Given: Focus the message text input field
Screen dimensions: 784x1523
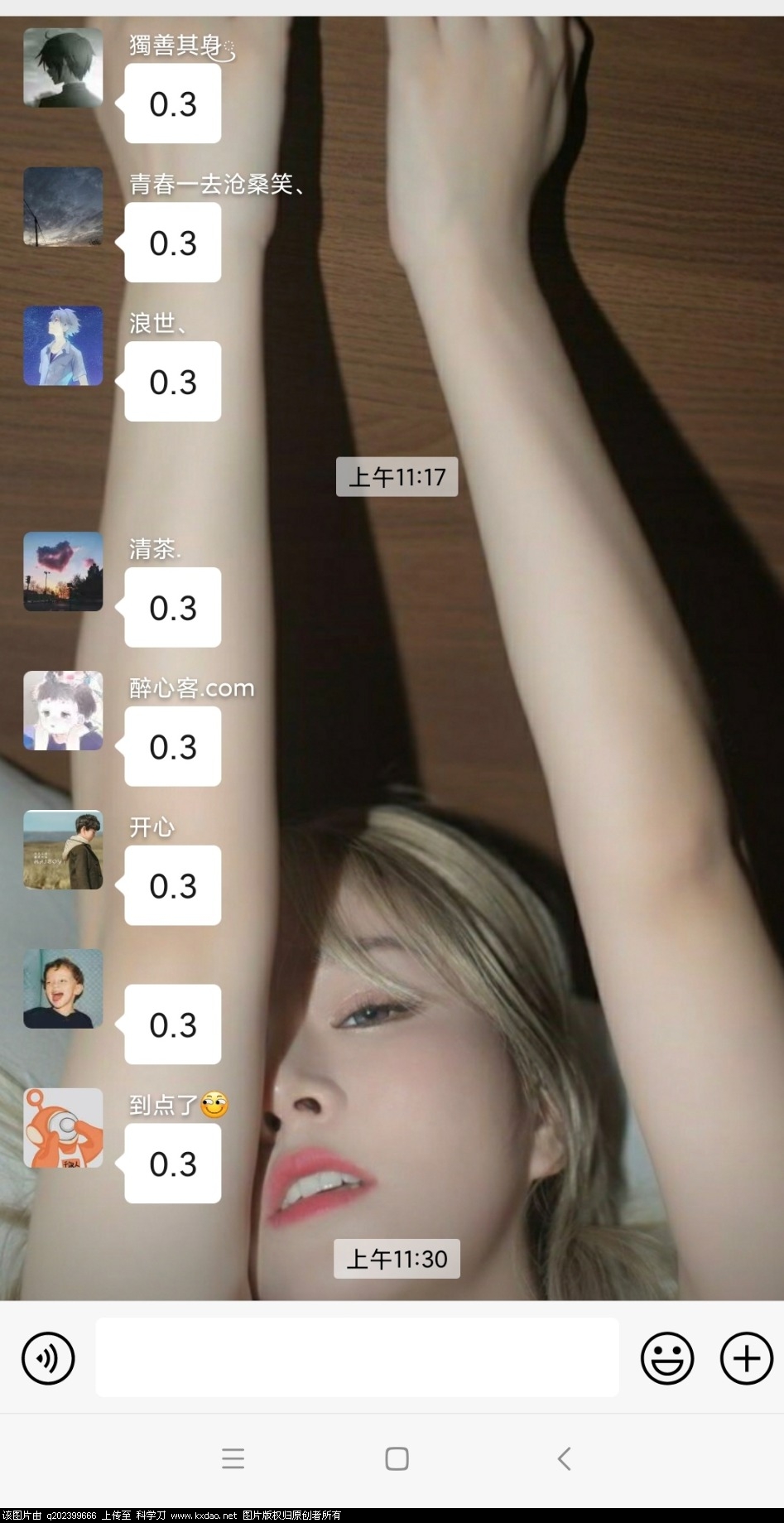Looking at the screenshot, I should coord(357,1357).
